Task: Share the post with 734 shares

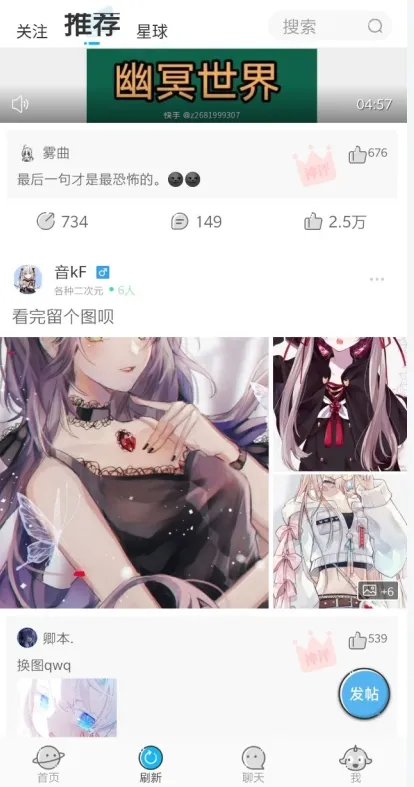Action: [x=62, y=221]
